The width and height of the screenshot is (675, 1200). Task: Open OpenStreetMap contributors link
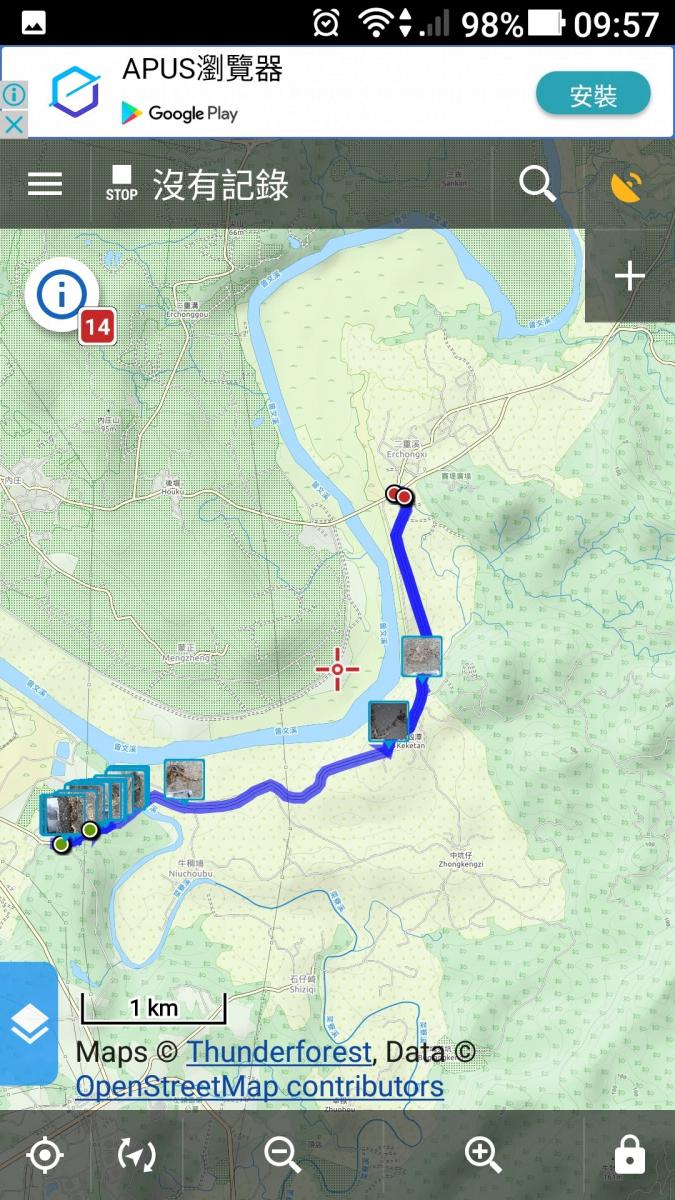point(259,1086)
